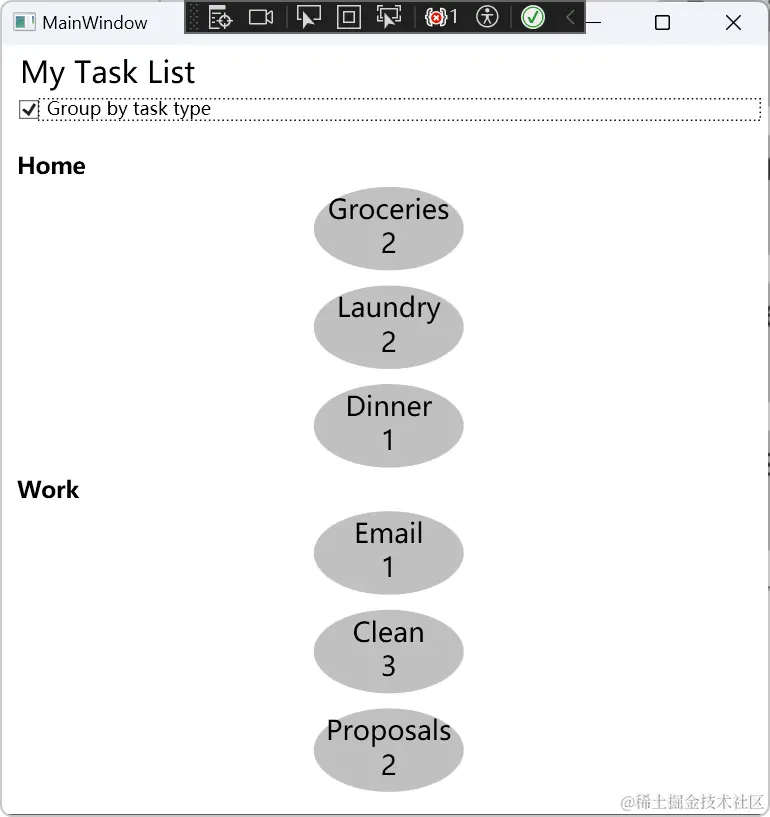Open the live visual tree tool
This screenshot has width=770, height=817.
(x=221, y=17)
